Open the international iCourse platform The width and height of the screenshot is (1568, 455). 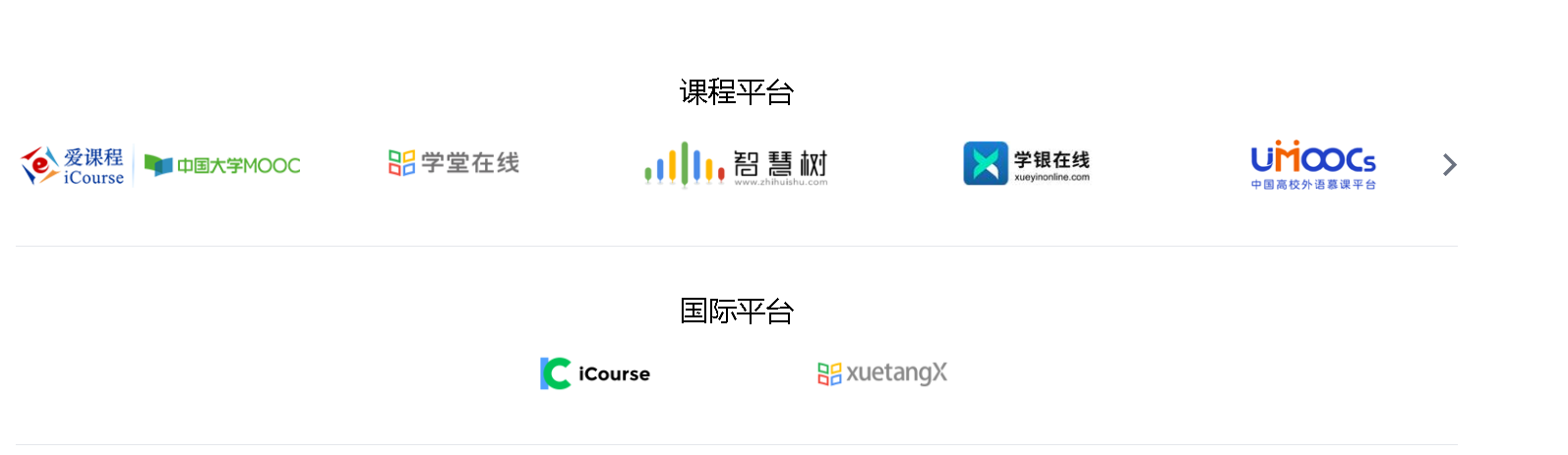coord(595,373)
